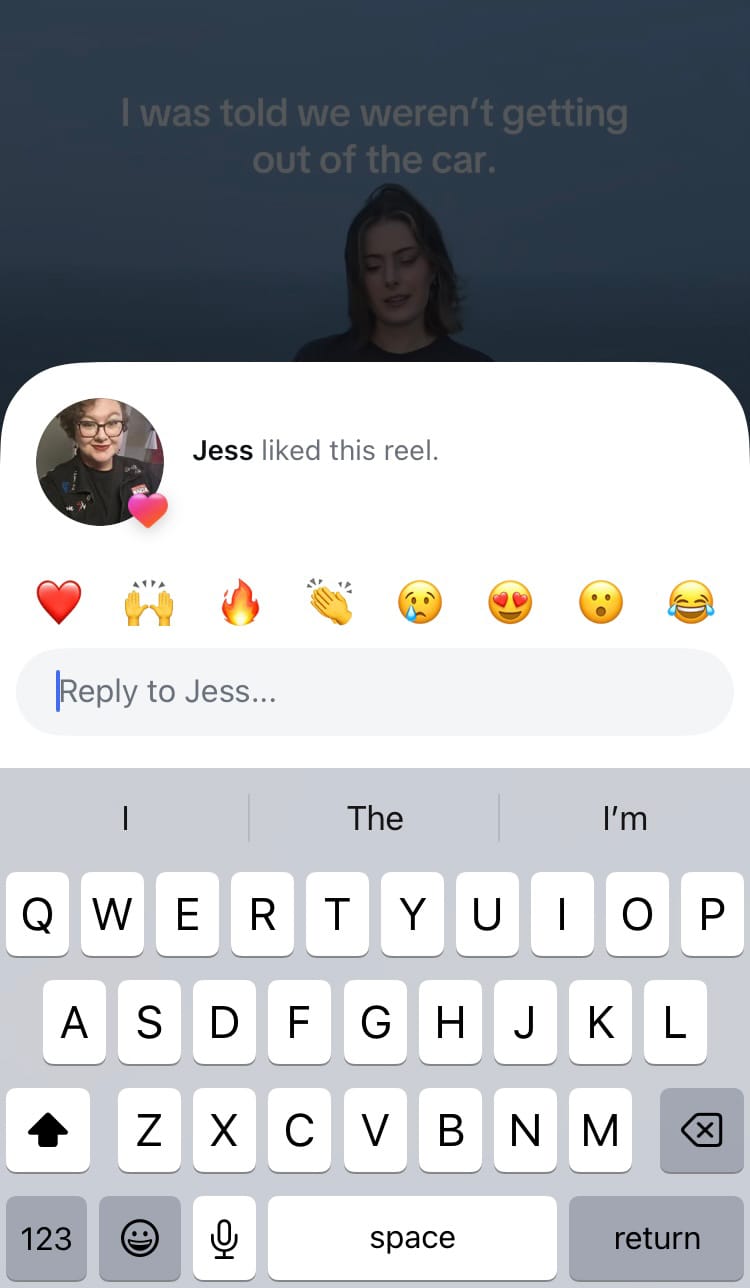
Task: Send the heart-eyes emoji reaction
Action: (x=510, y=603)
